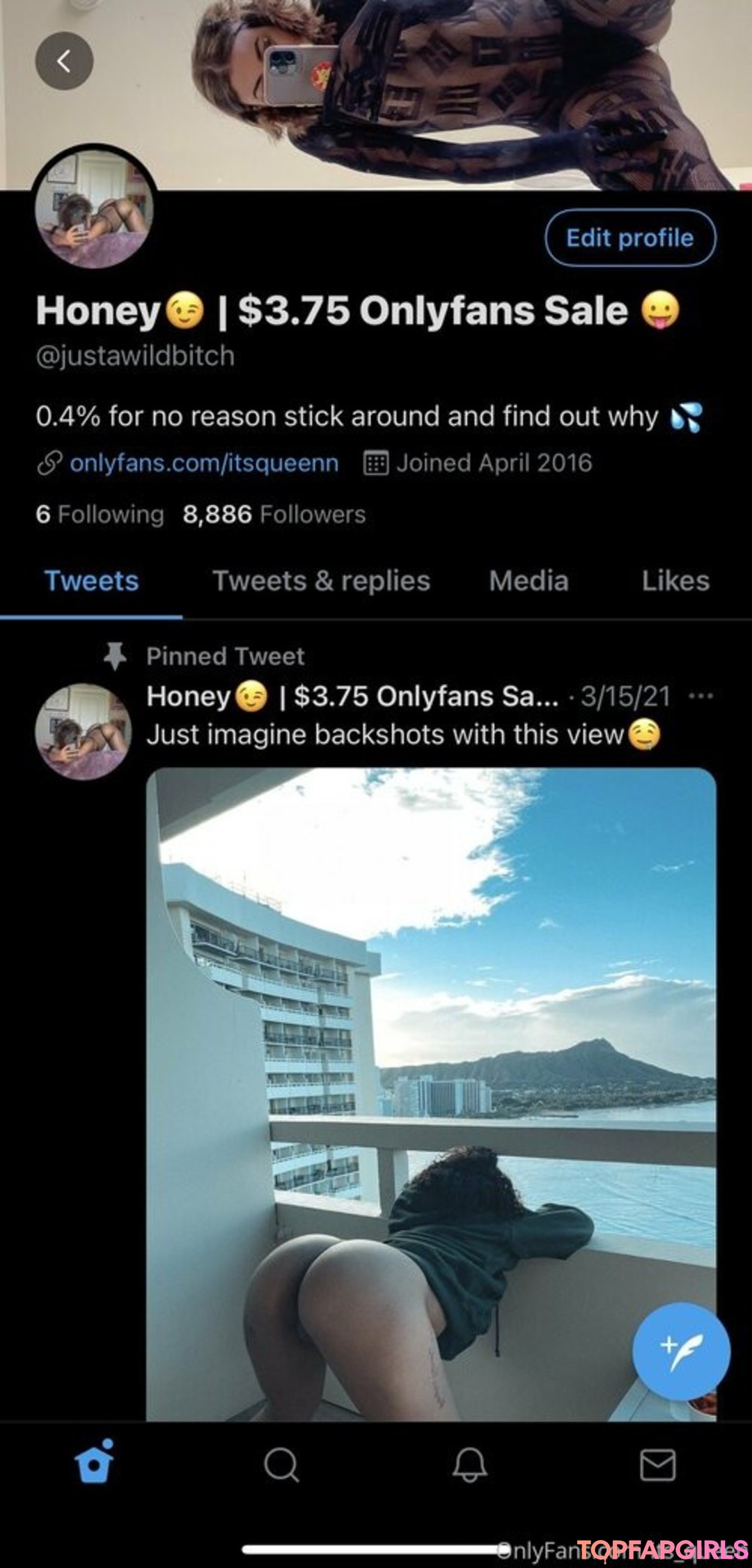The height and width of the screenshot is (1568, 752).
Task: Open the onlyfans.com/itsqueenn link
Action: [x=203, y=463]
